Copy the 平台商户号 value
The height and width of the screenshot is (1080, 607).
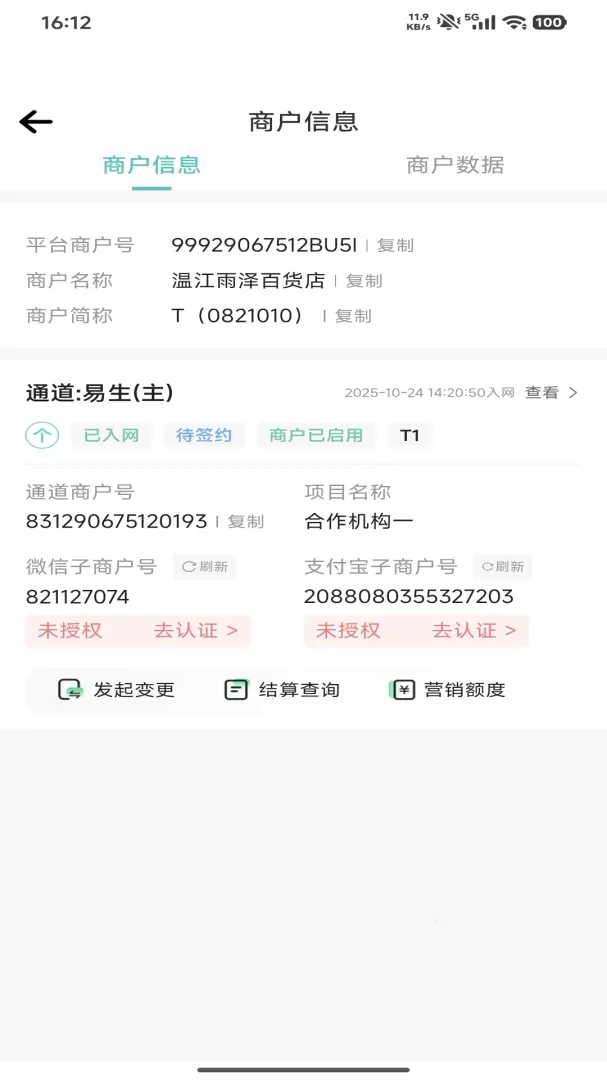[x=395, y=245]
